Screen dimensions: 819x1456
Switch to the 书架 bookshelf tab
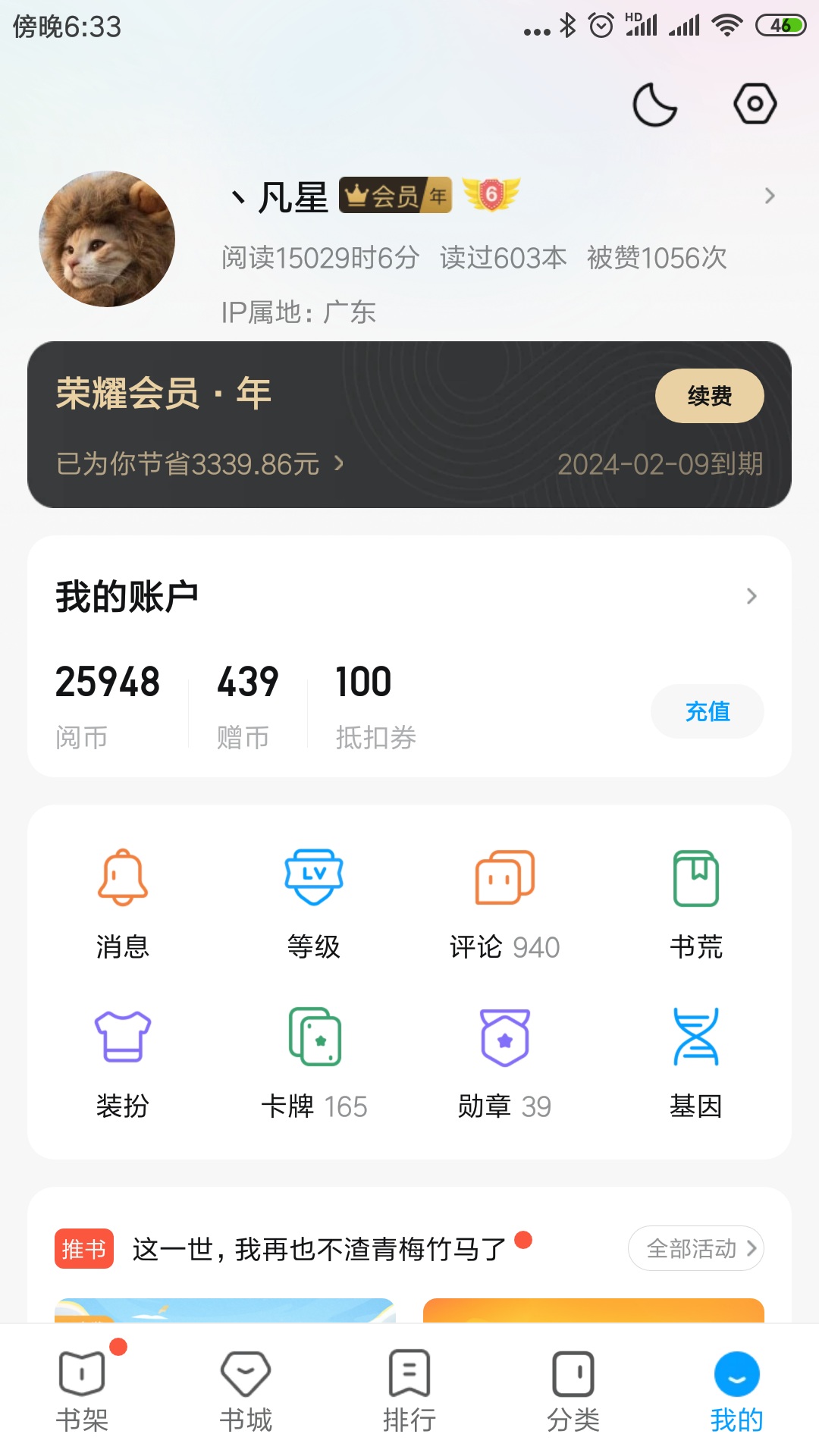click(x=82, y=1391)
